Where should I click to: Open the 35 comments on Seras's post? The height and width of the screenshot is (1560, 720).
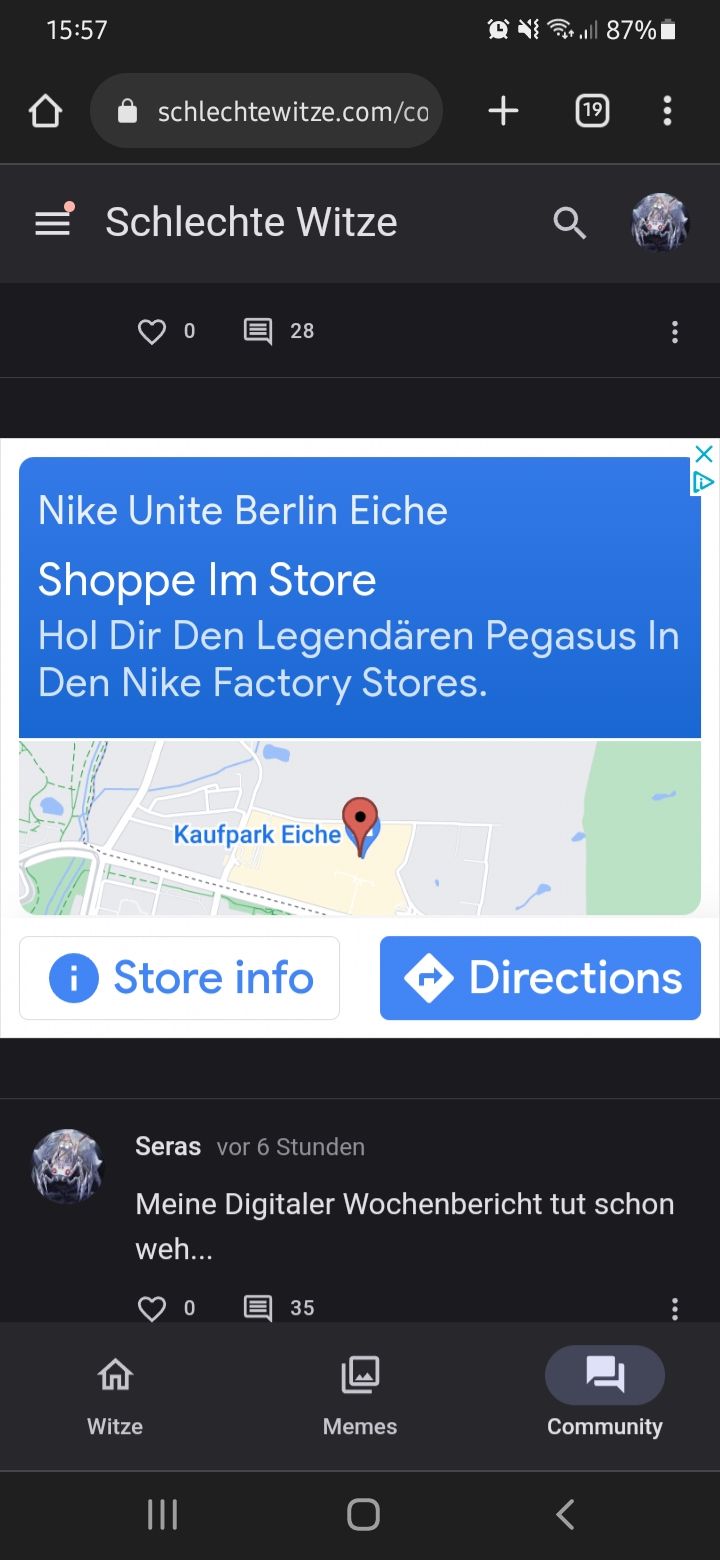click(x=258, y=1308)
